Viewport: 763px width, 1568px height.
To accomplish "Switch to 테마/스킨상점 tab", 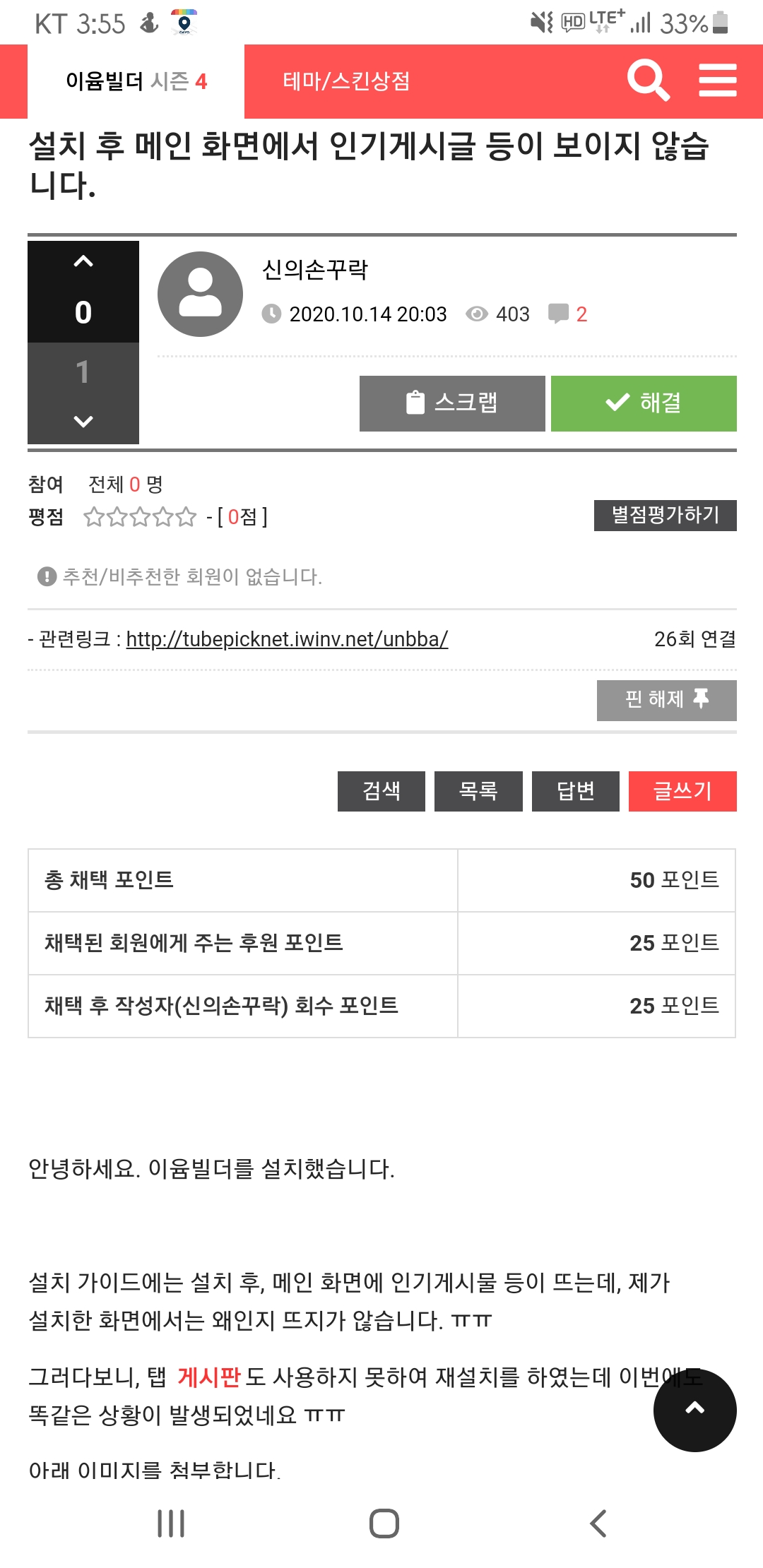I will (346, 81).
